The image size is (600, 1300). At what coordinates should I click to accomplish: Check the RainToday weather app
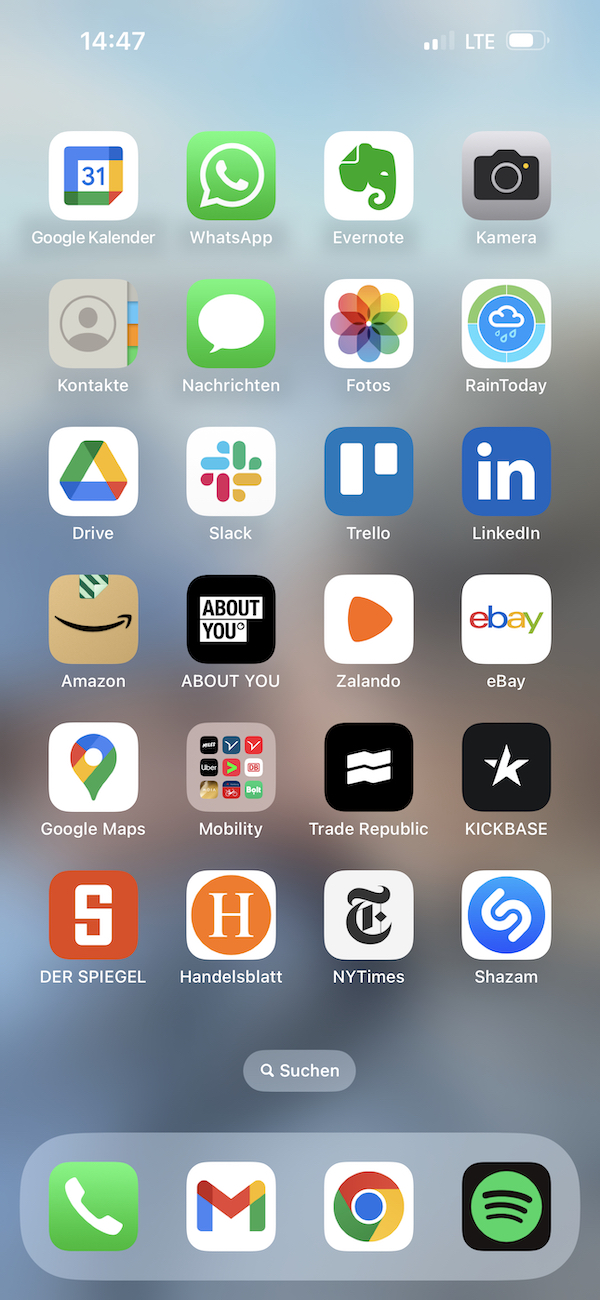506,324
